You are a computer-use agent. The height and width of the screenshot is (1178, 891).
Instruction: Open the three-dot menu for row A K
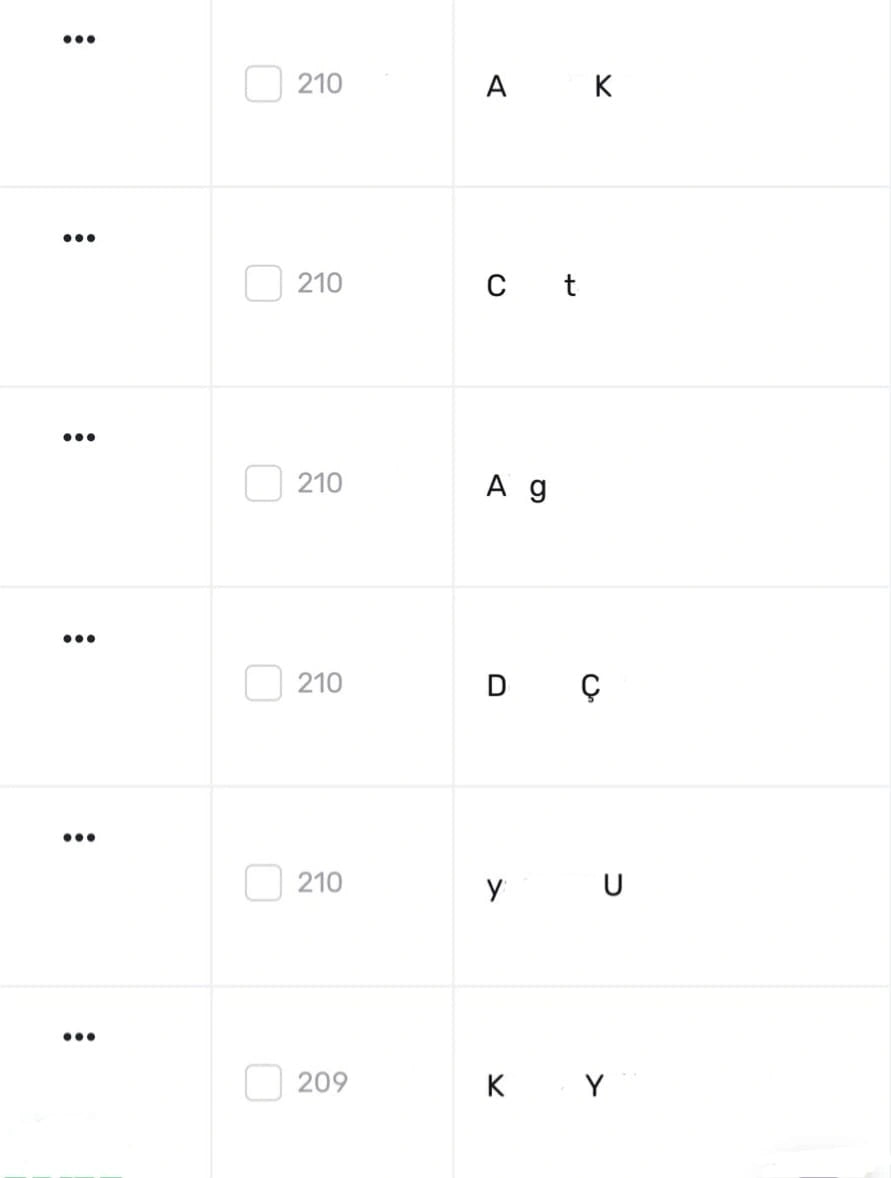(78, 40)
